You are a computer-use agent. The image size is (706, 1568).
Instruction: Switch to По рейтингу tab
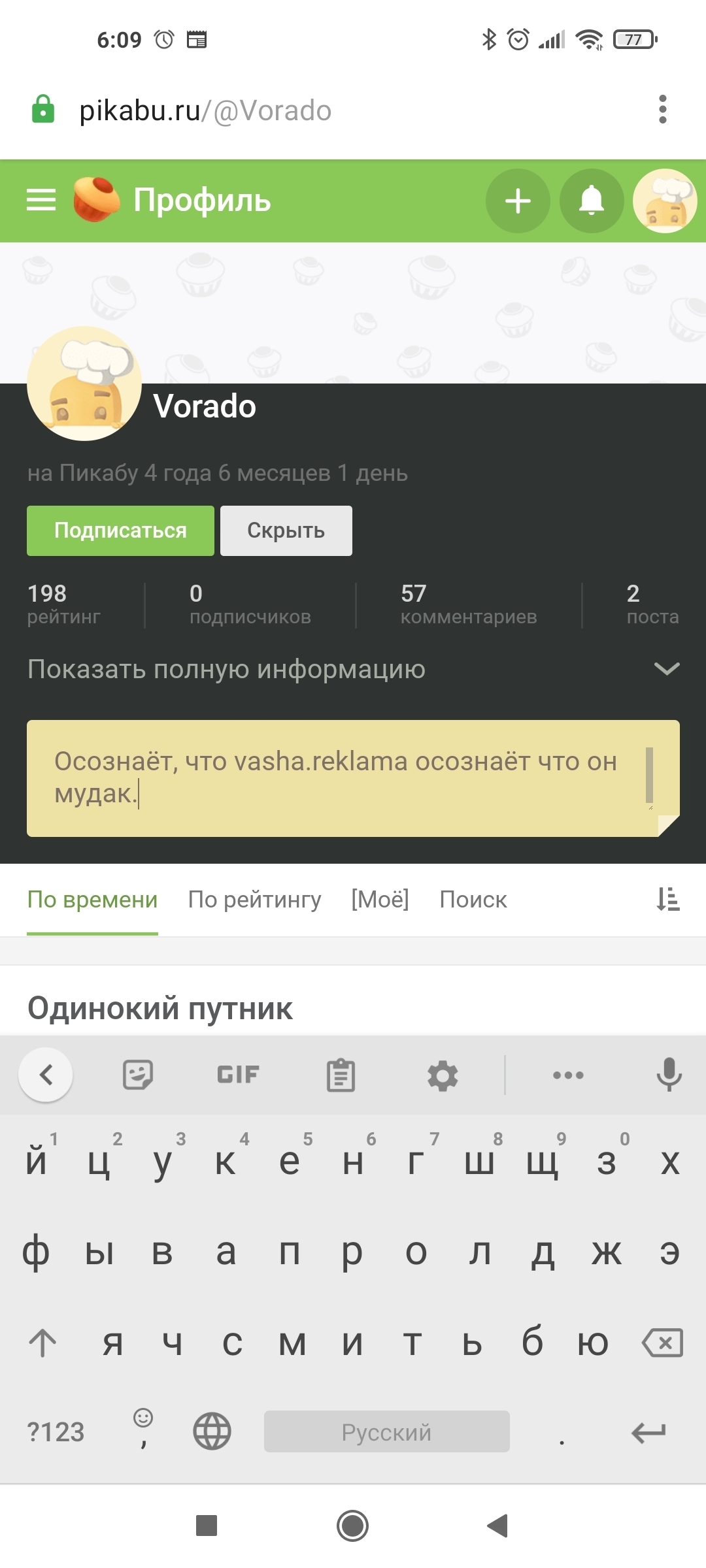pyautogui.click(x=254, y=900)
